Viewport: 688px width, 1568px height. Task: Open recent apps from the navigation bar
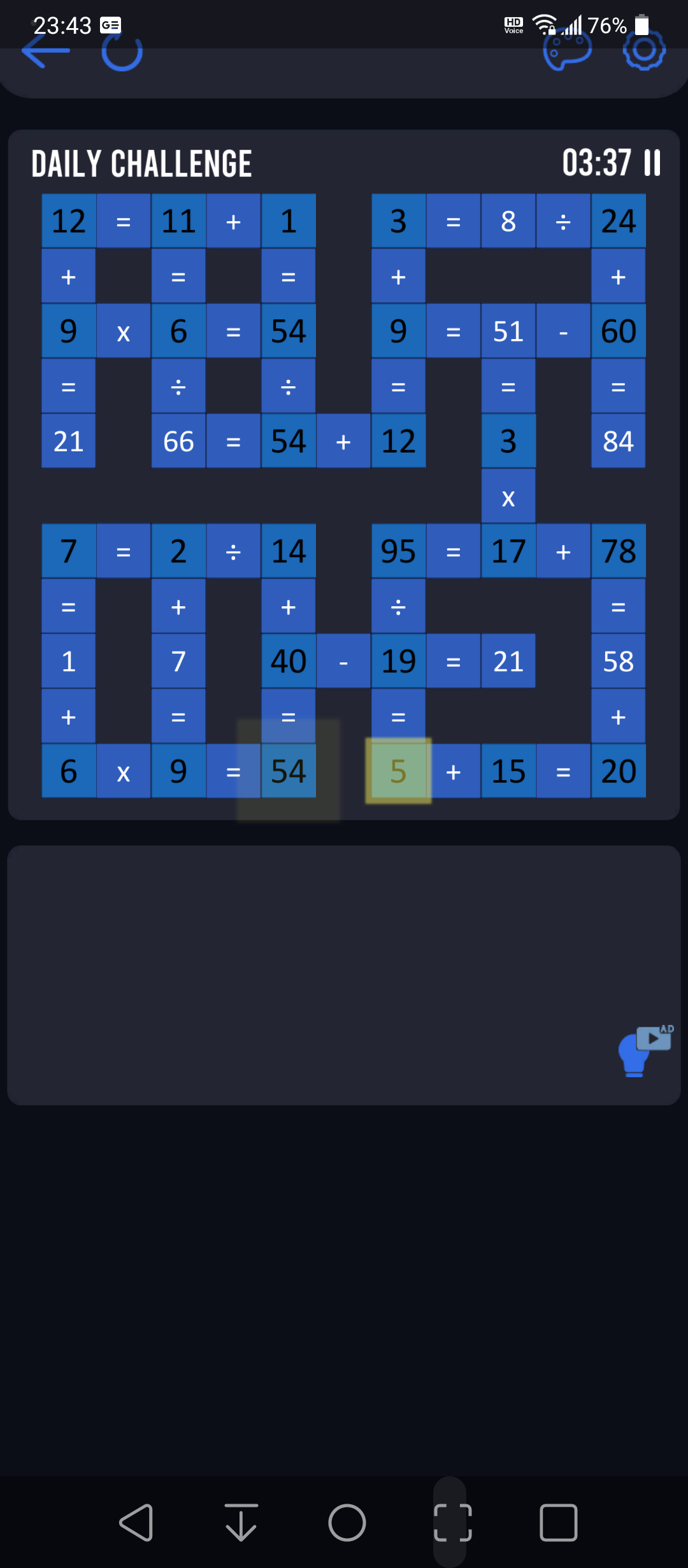(x=559, y=1523)
